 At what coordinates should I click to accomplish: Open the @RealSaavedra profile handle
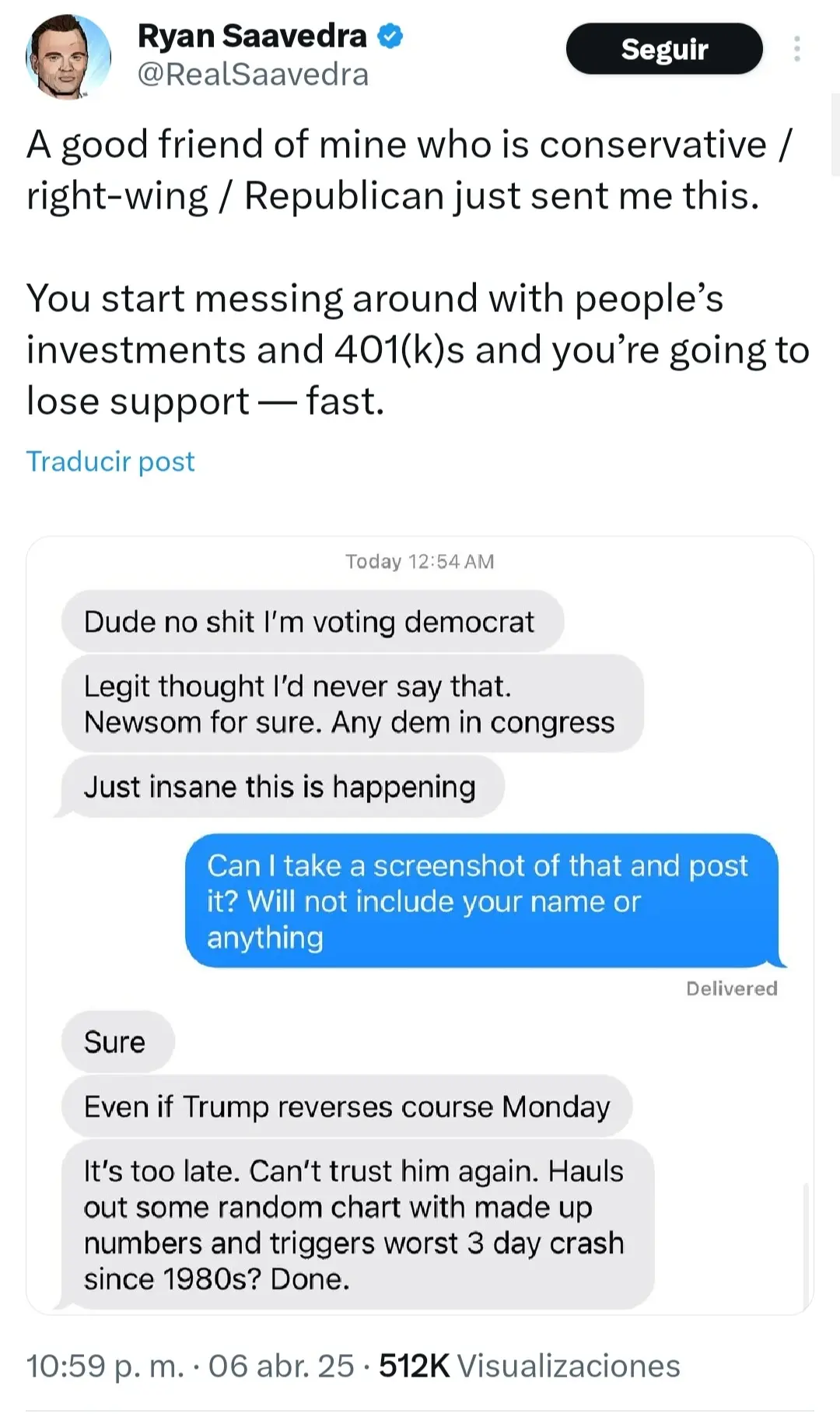(253, 75)
